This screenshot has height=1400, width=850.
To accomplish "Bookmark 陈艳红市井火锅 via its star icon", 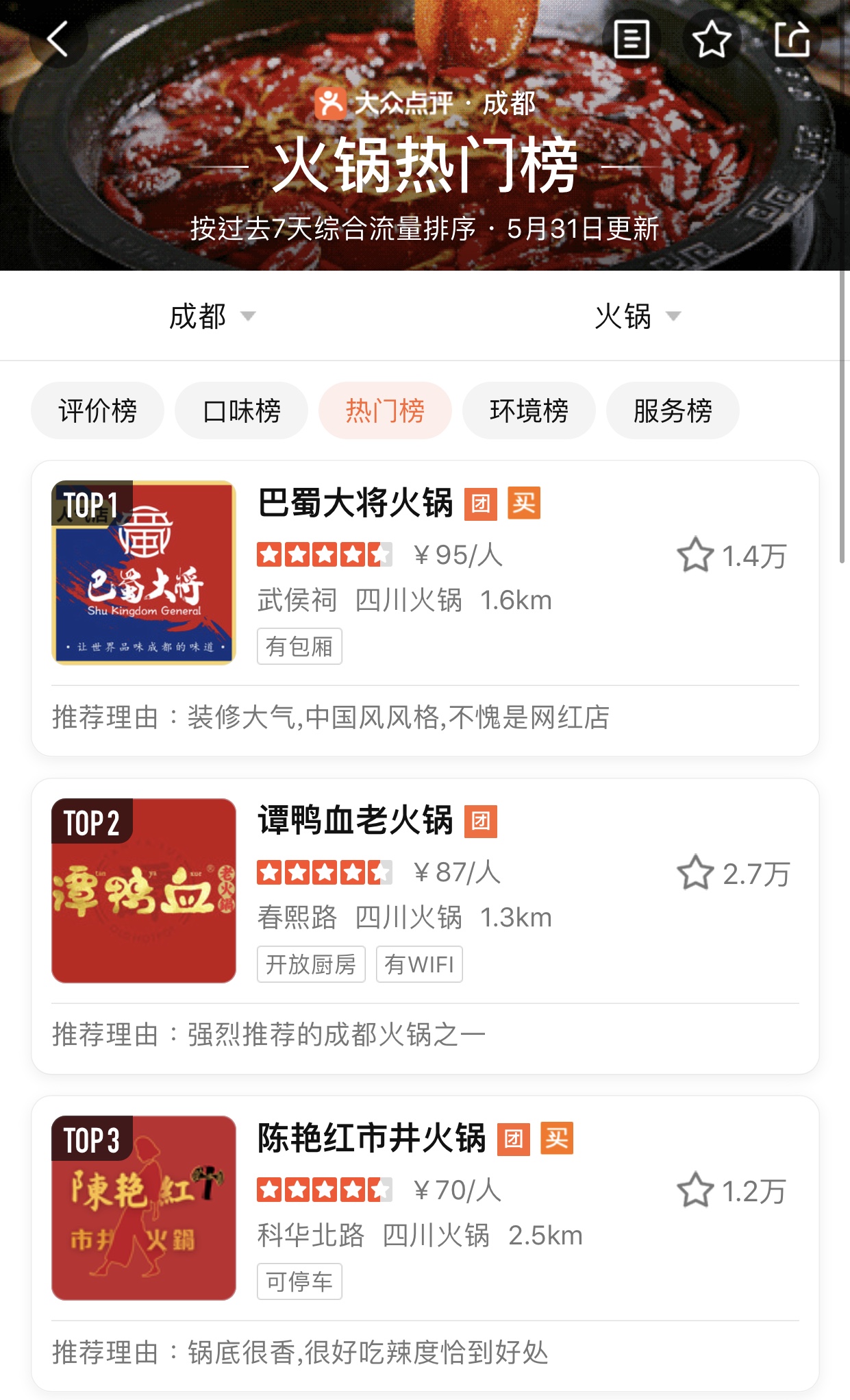I will pos(695,1190).
